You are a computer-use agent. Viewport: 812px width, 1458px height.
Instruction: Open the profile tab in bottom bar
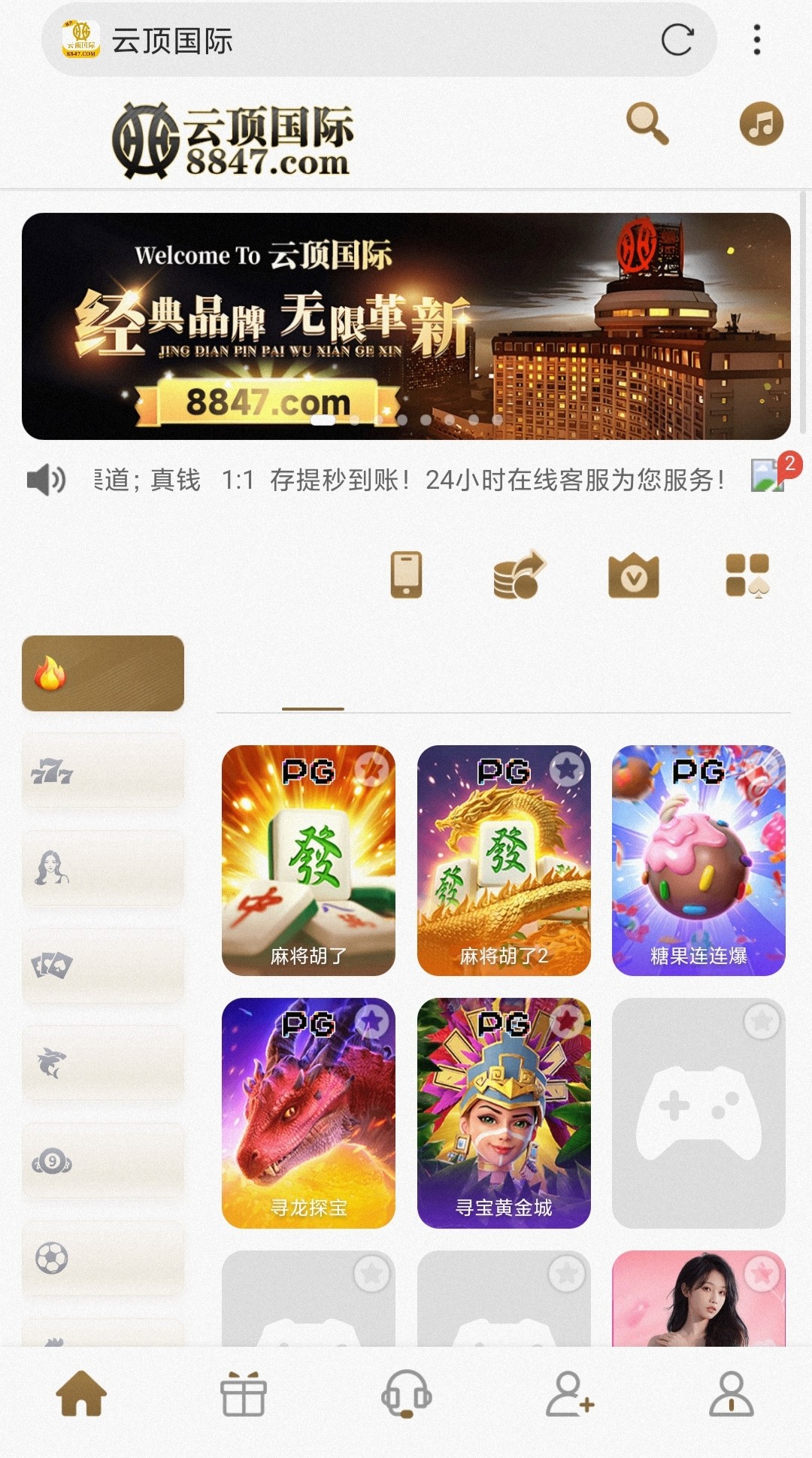(x=732, y=1394)
